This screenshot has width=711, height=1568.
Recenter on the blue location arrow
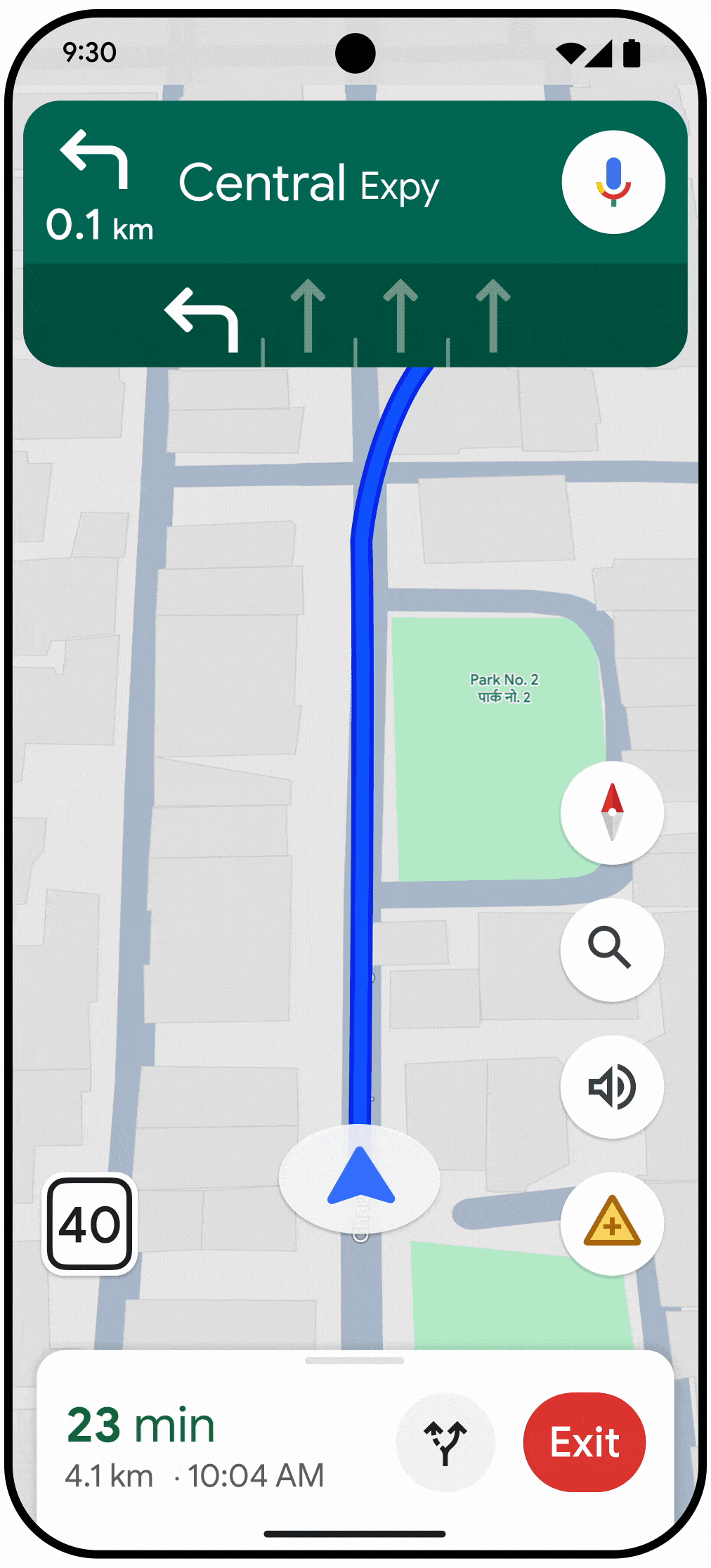360,1178
